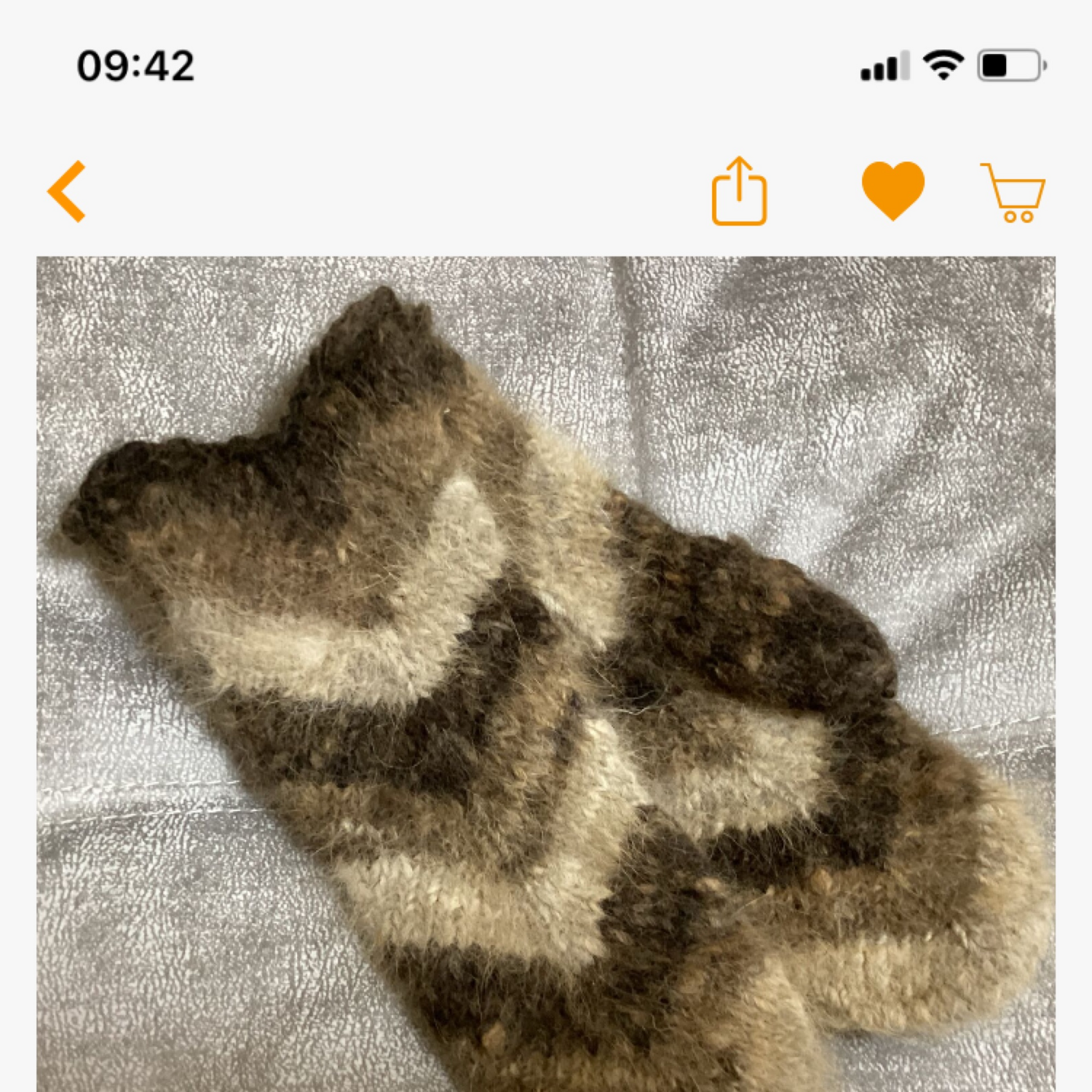Toggle the favorite heart icon
The height and width of the screenshot is (1092, 1092).
coord(893,189)
